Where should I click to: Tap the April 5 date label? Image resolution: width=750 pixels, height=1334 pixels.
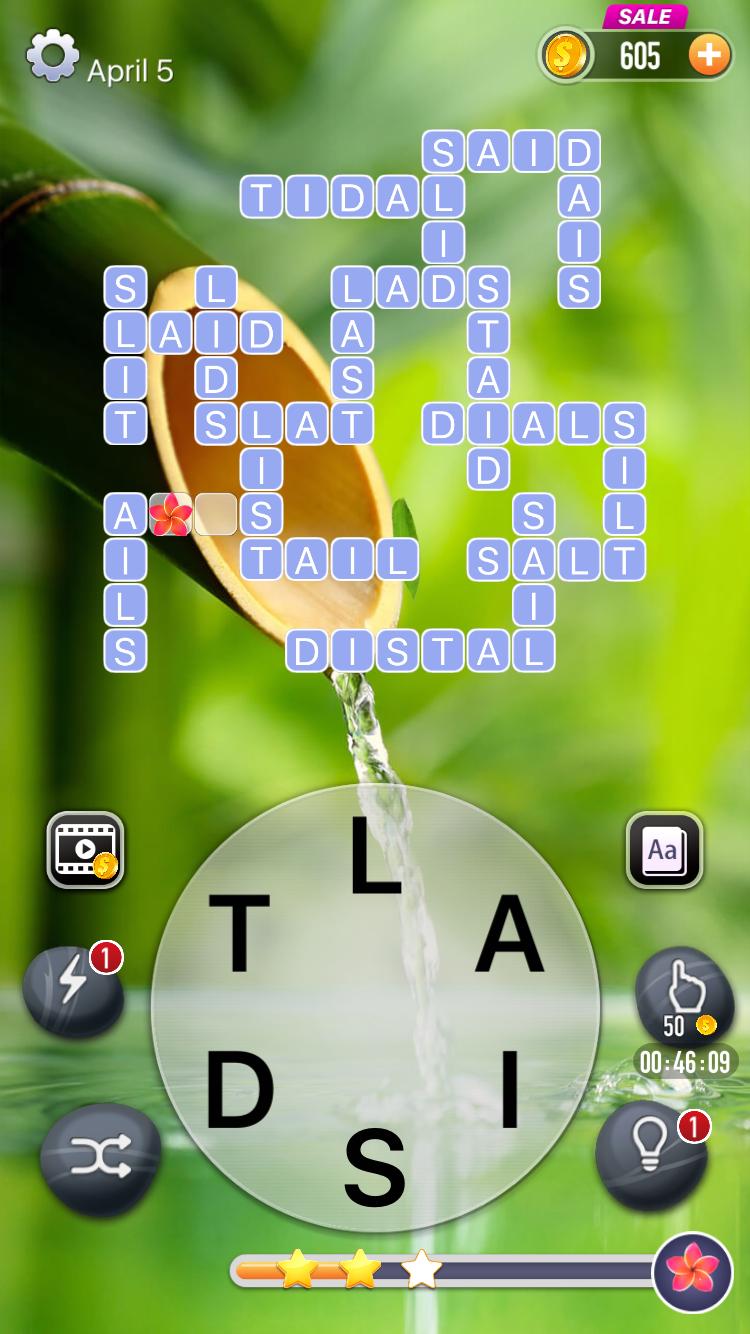coord(131,70)
